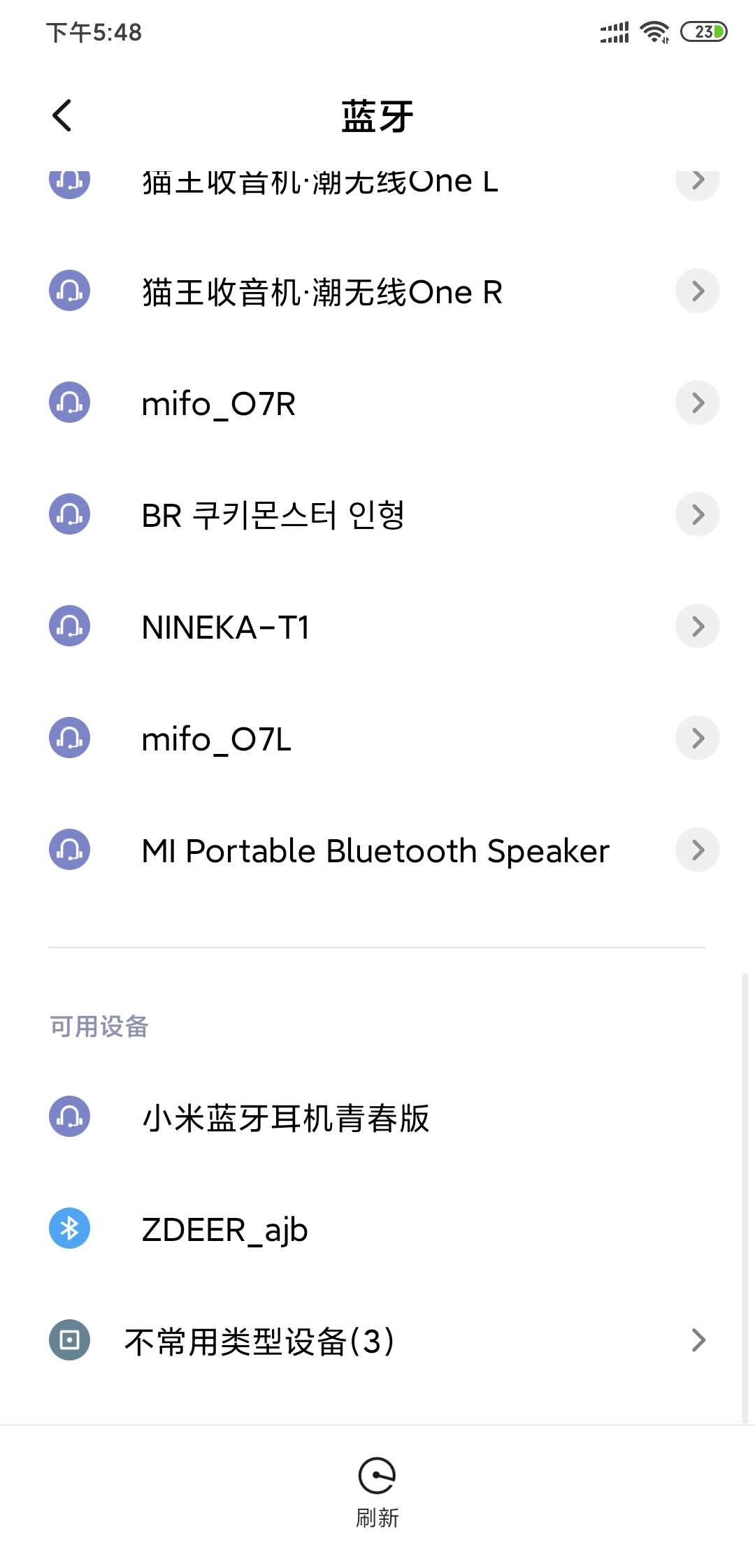Open details arrow for 猫王收音机·潮无线One R
755x1568 pixels.
coord(697,291)
